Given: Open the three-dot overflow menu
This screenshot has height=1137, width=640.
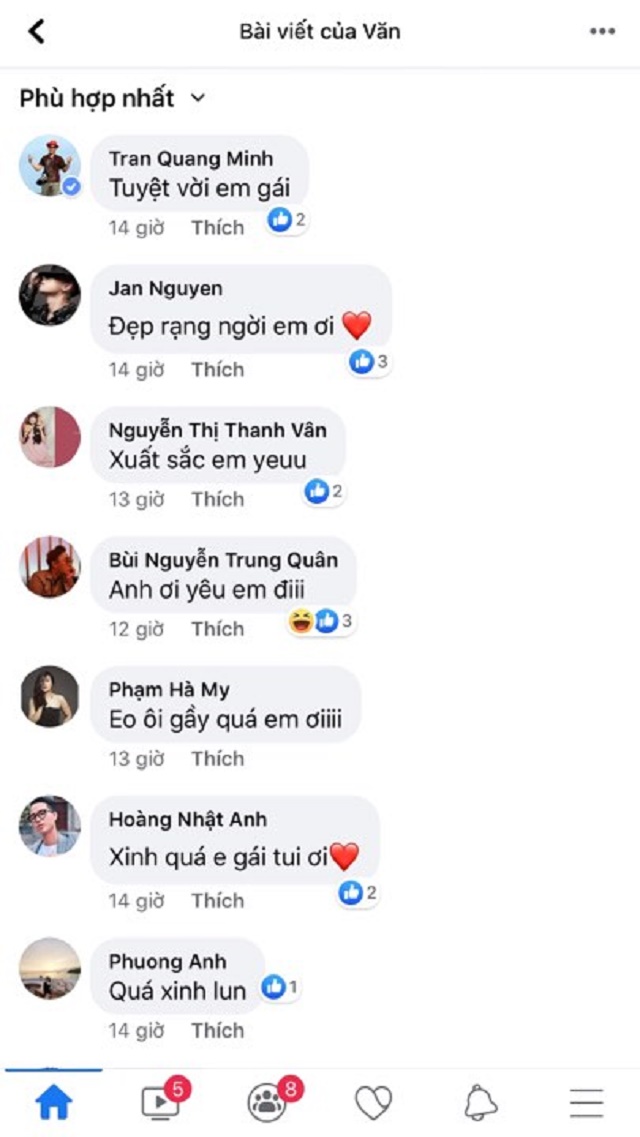Looking at the screenshot, I should [602, 32].
